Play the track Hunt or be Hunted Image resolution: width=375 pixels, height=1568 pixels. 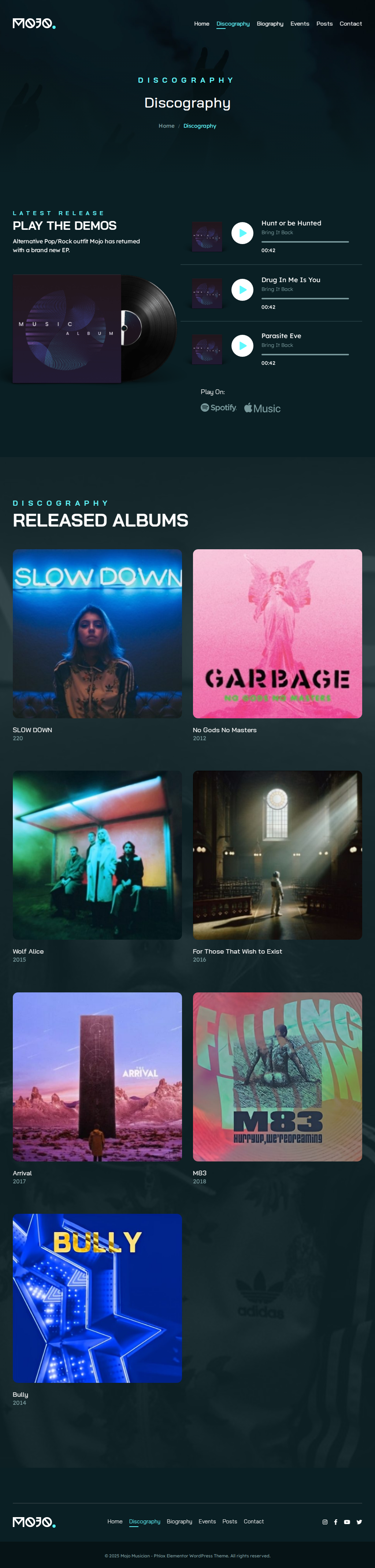(x=242, y=232)
